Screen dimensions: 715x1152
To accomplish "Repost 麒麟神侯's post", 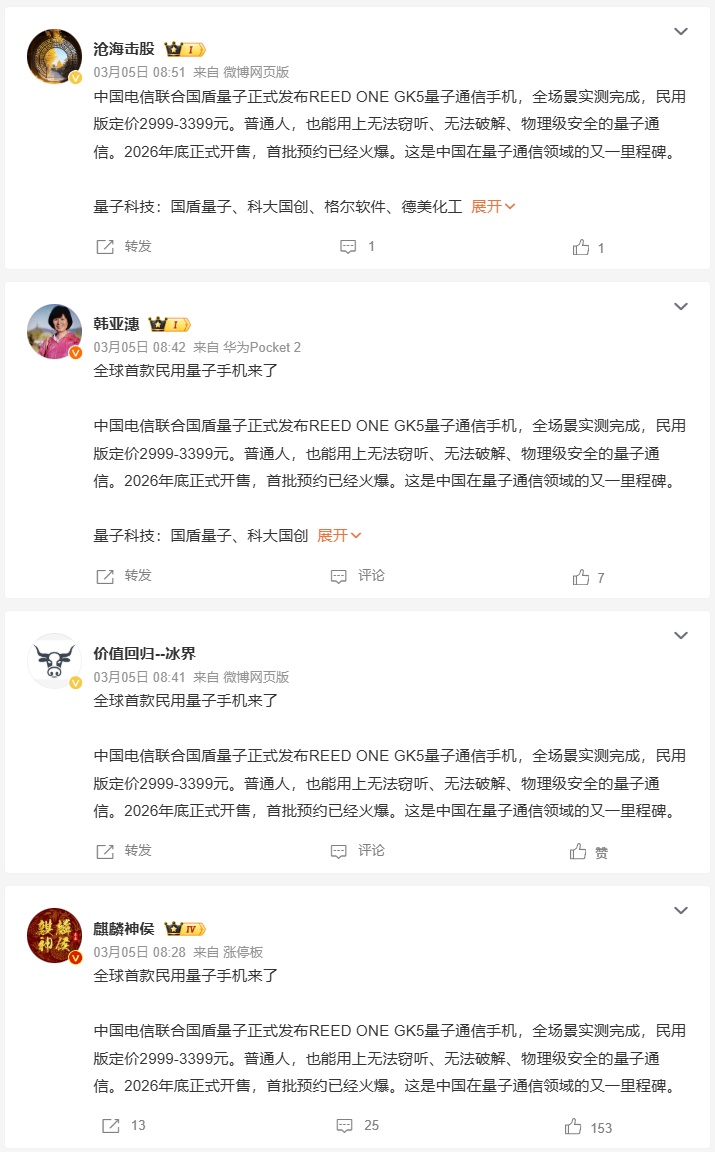I will pos(124,1126).
